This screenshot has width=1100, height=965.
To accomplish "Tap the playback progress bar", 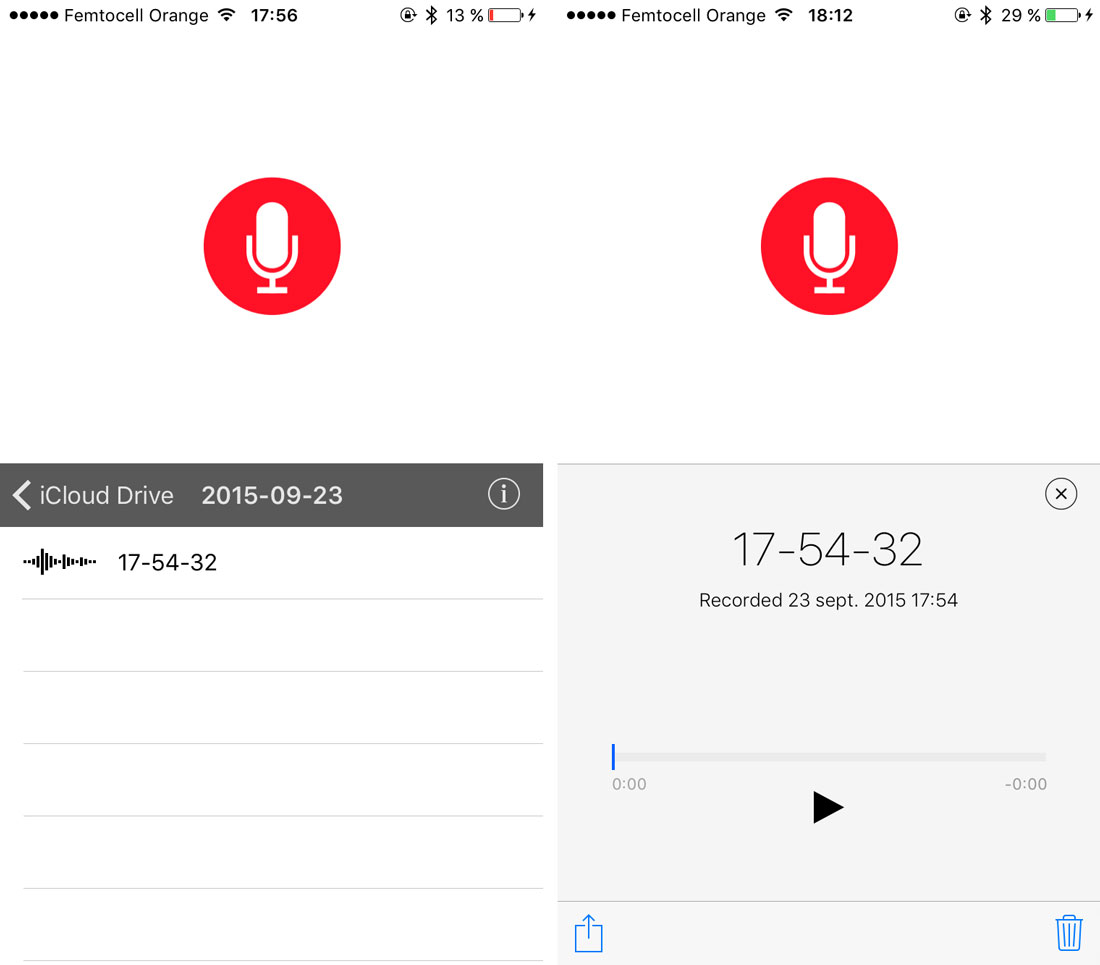I will tap(829, 757).
